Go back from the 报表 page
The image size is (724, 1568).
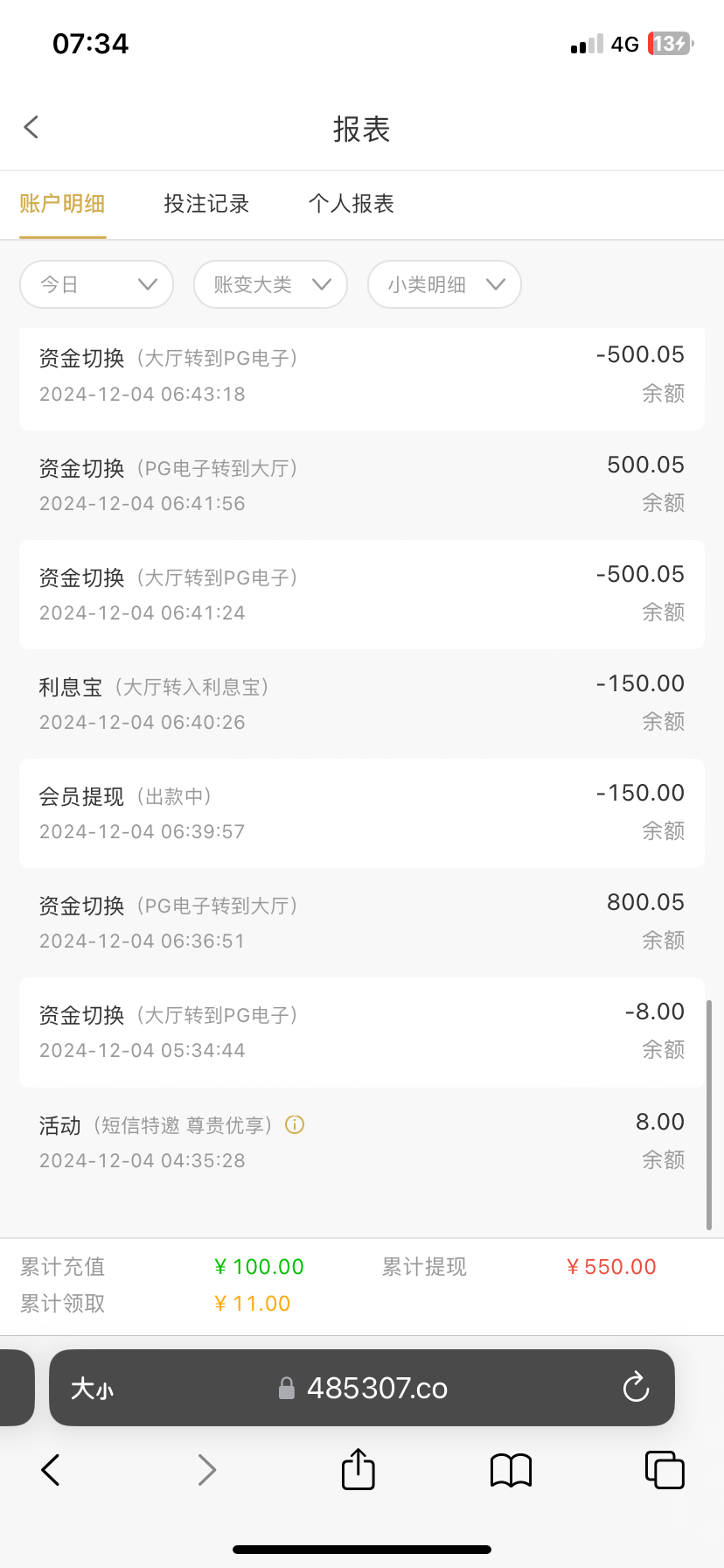31,128
